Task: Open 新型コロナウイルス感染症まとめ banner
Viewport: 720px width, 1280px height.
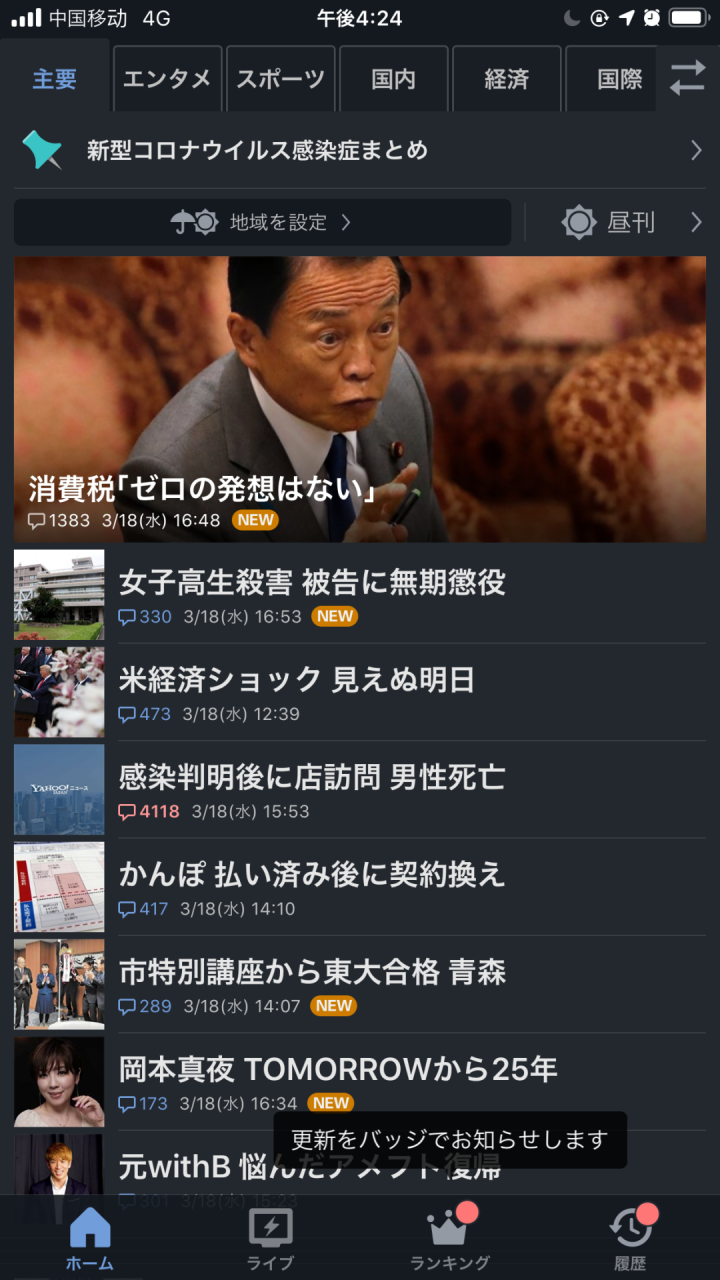Action: tap(360, 151)
